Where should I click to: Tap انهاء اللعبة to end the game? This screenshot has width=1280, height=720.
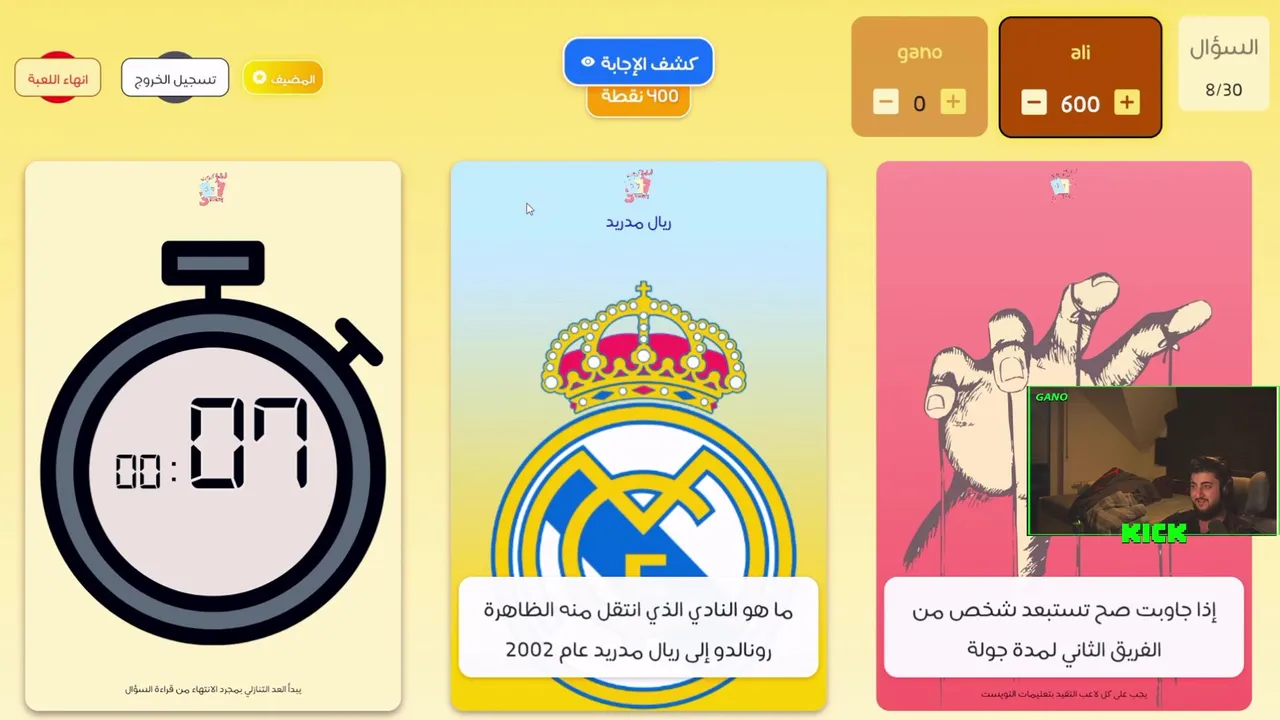(x=58, y=79)
